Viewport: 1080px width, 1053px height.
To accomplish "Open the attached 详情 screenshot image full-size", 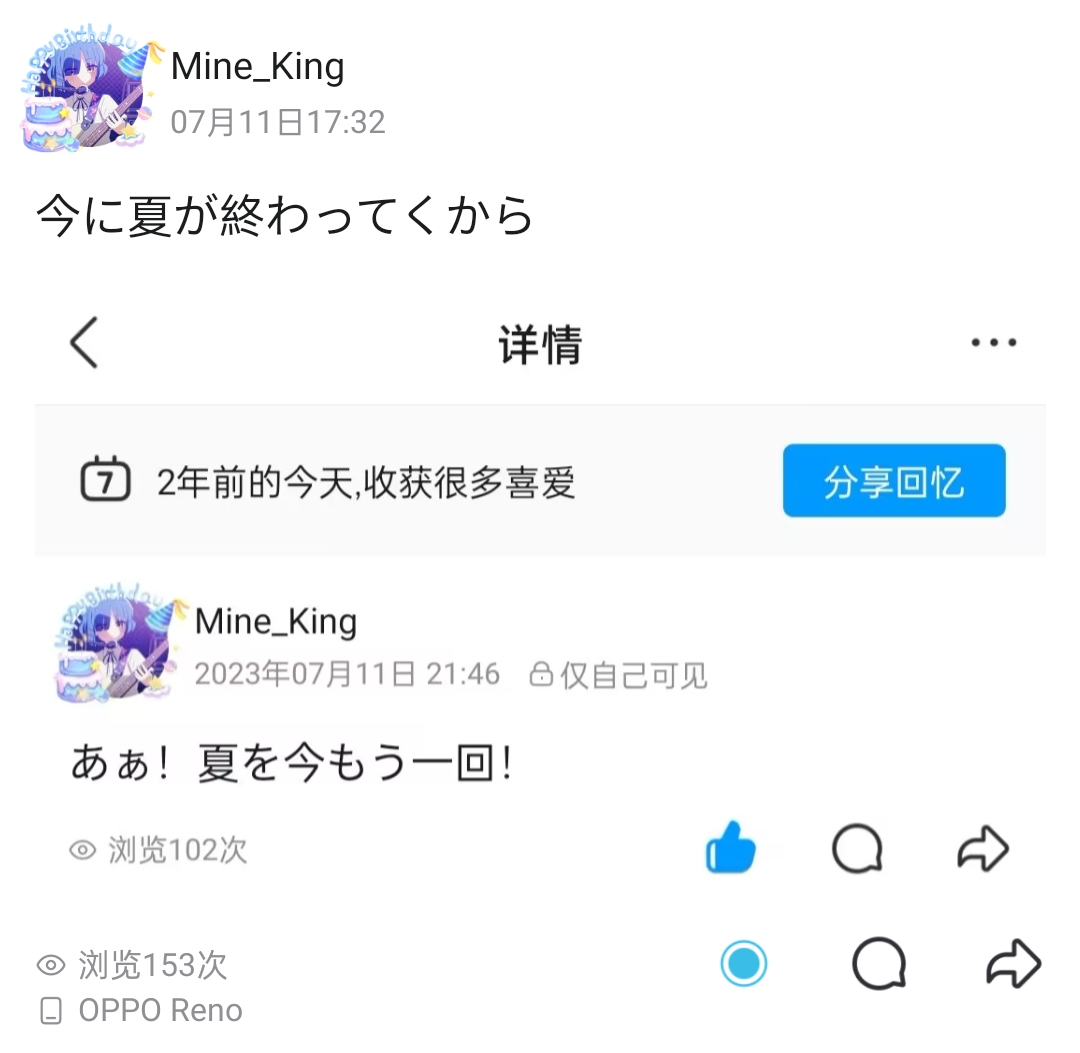I will (x=540, y=600).
